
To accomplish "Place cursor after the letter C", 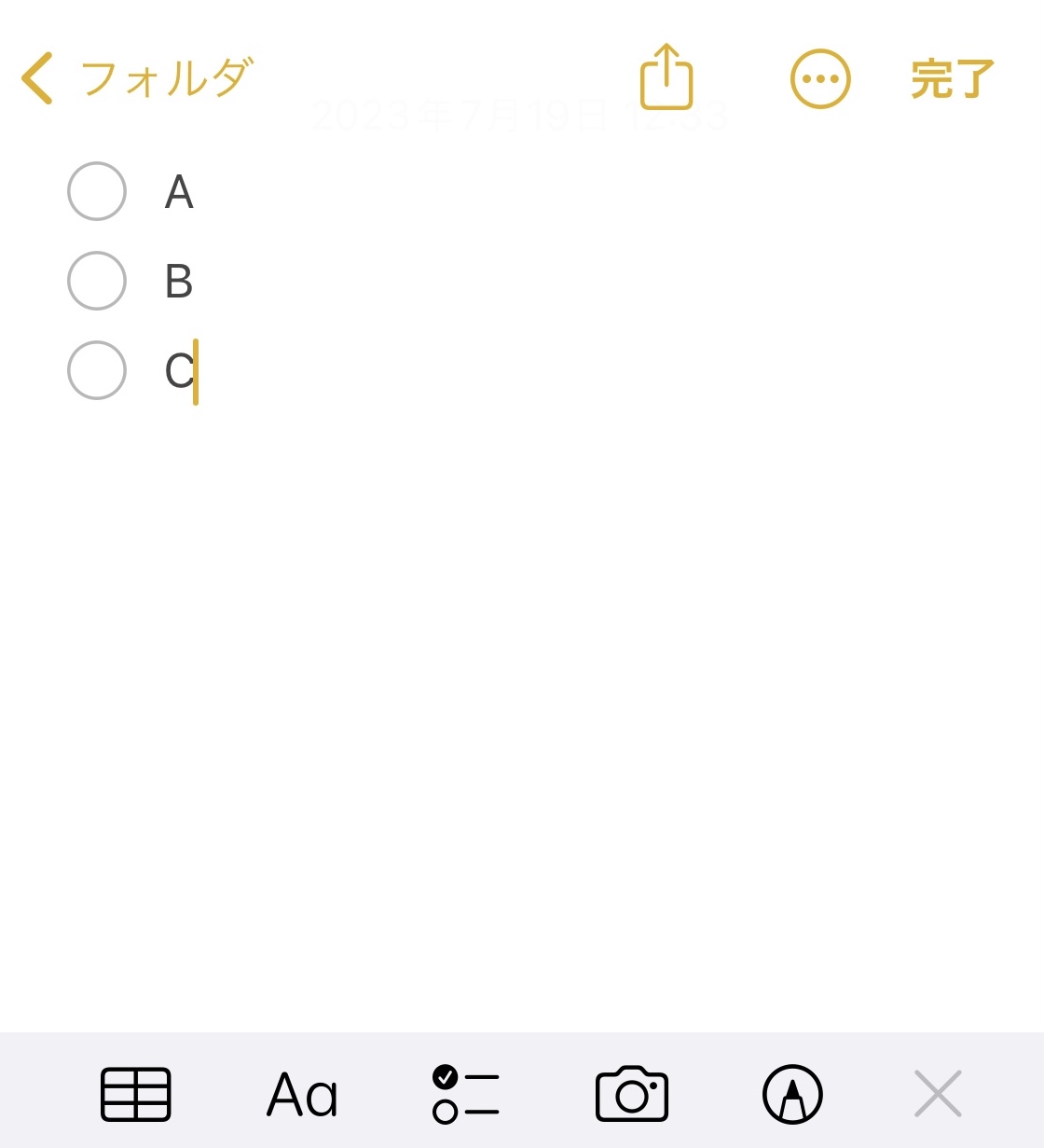I will (196, 369).
